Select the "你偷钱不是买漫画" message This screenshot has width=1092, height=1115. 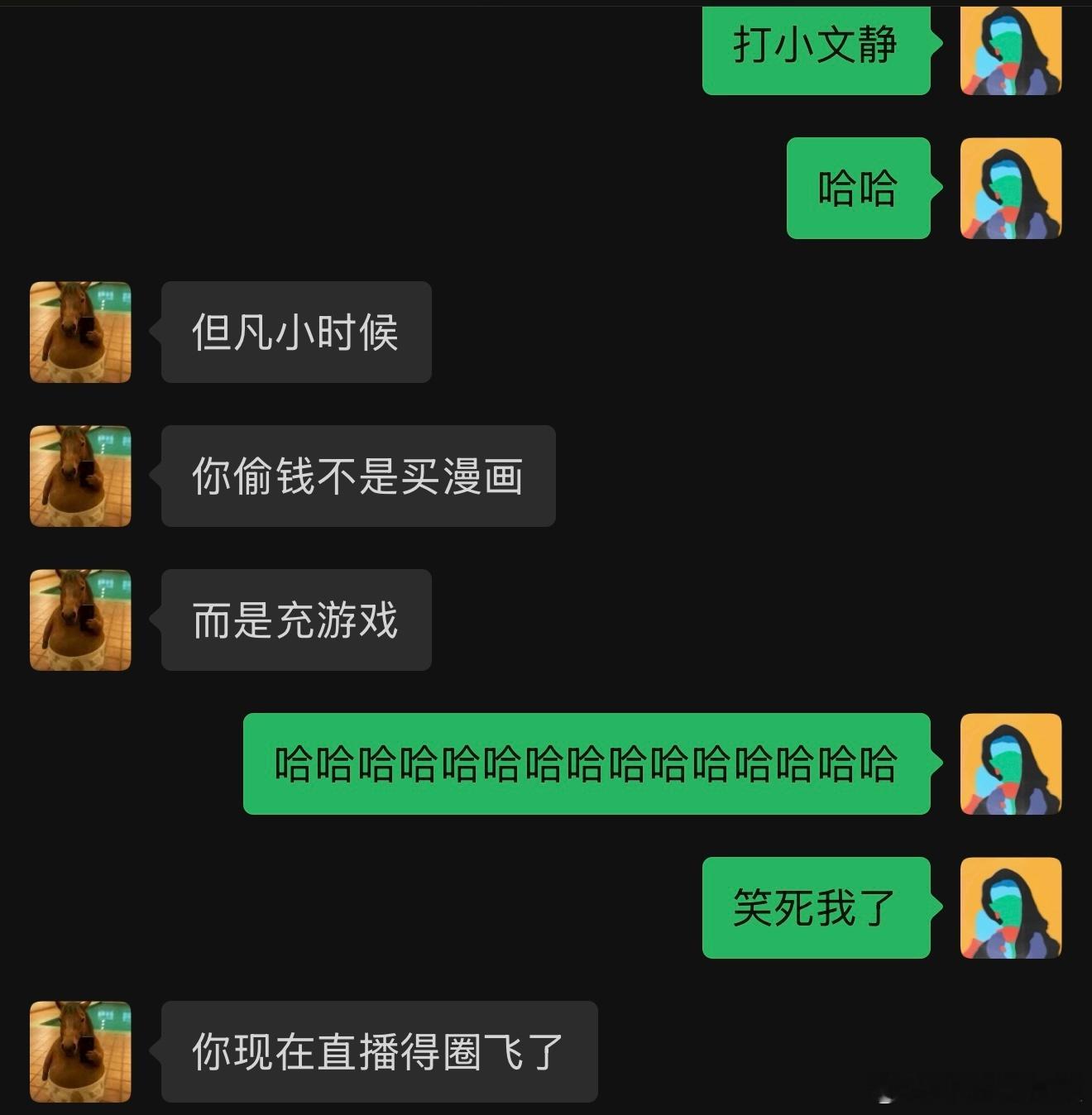pyautogui.click(x=357, y=475)
